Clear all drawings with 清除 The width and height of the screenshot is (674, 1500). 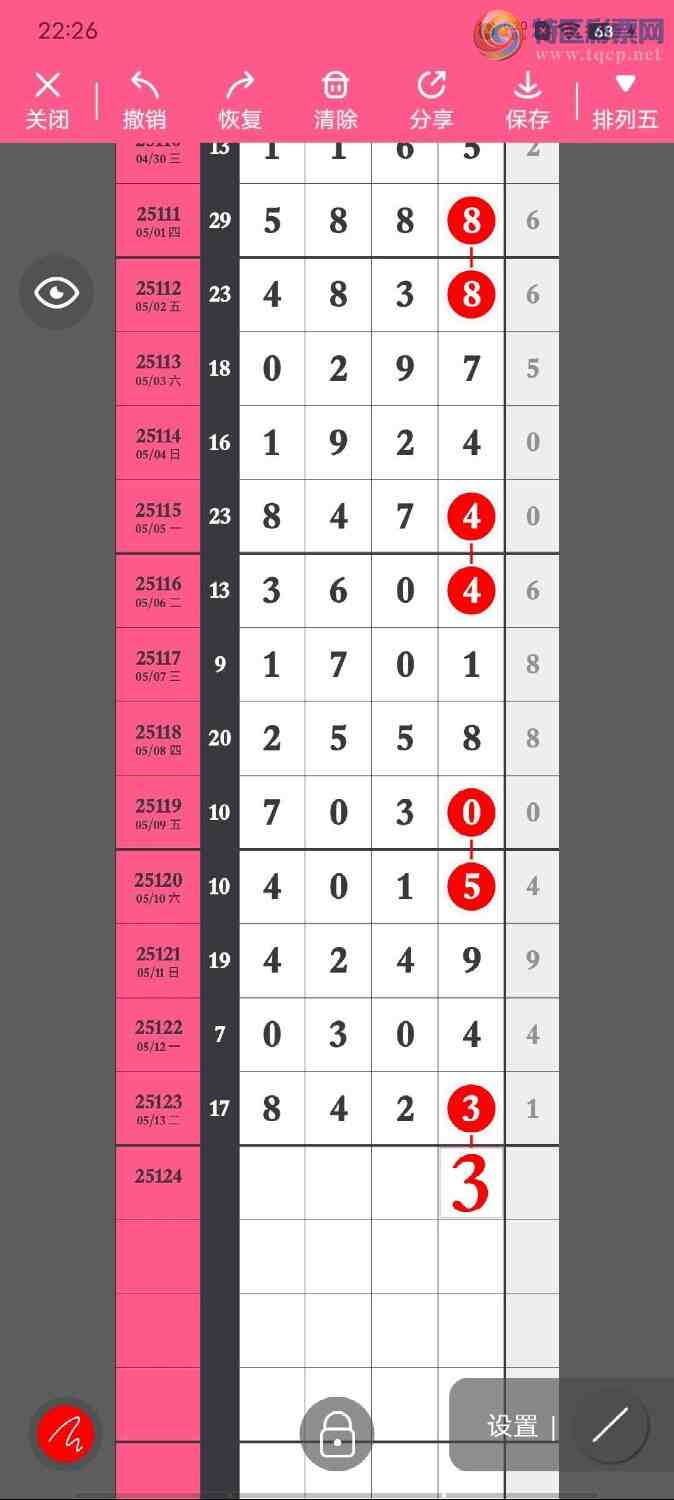336,101
